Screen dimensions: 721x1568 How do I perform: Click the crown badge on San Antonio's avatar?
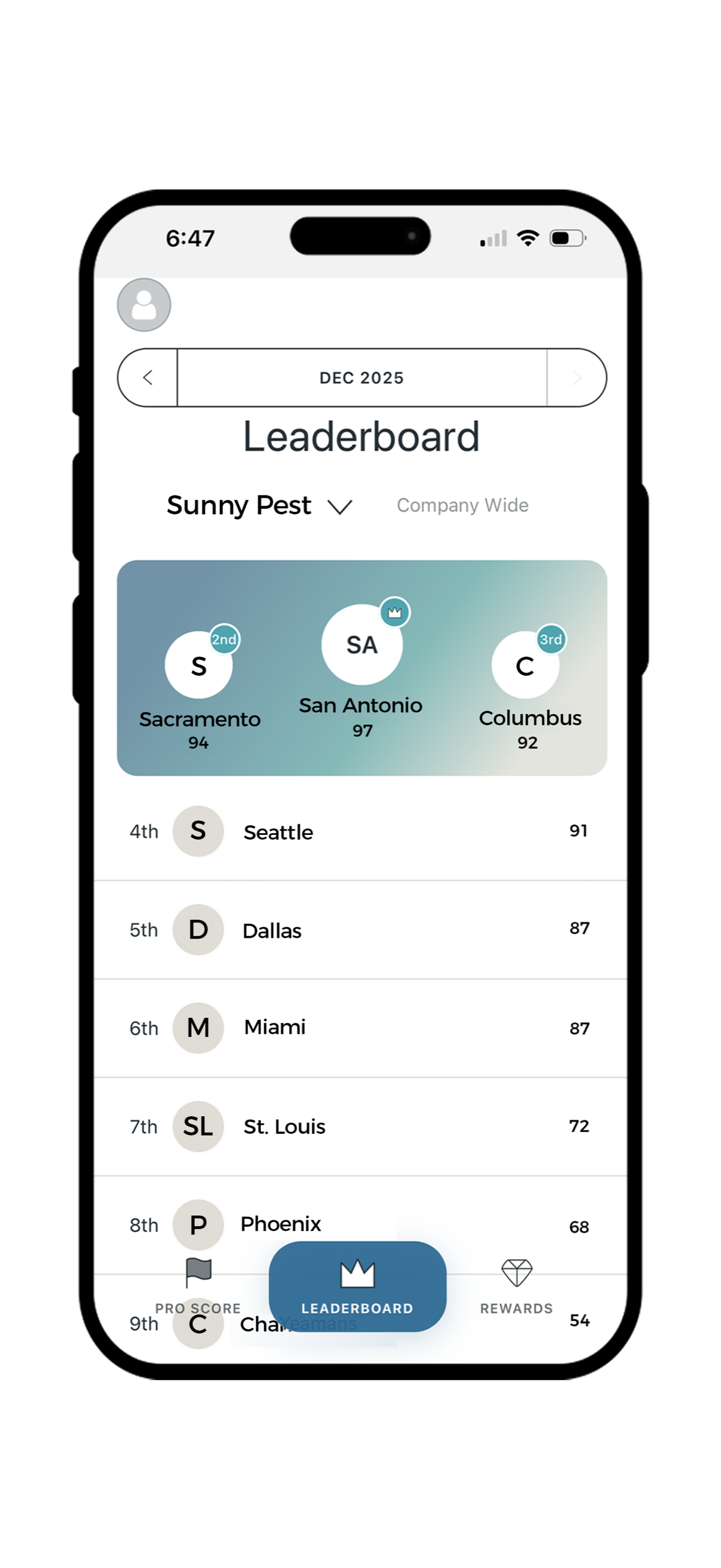(395, 611)
